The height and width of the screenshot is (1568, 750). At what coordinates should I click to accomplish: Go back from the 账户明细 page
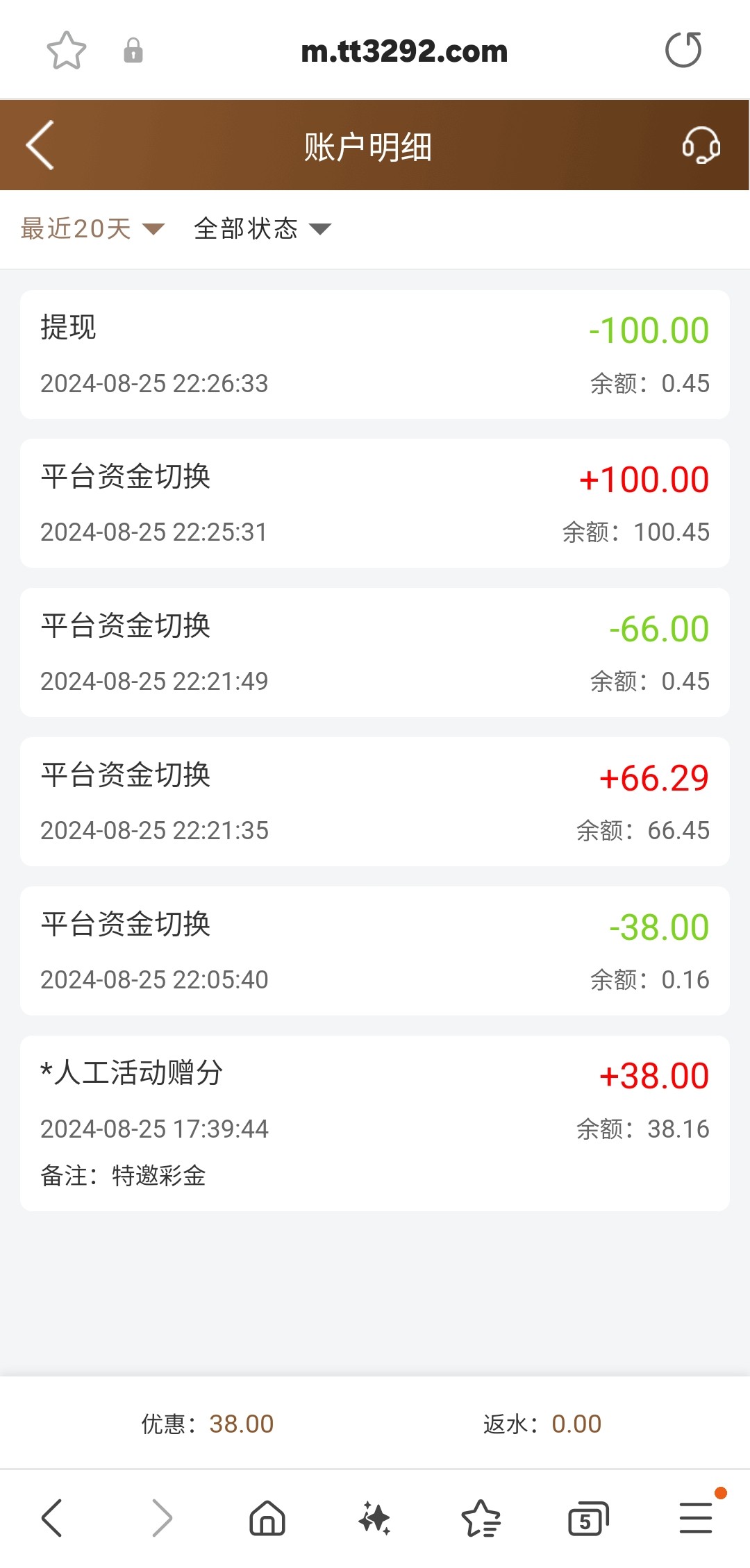pyautogui.click(x=40, y=145)
